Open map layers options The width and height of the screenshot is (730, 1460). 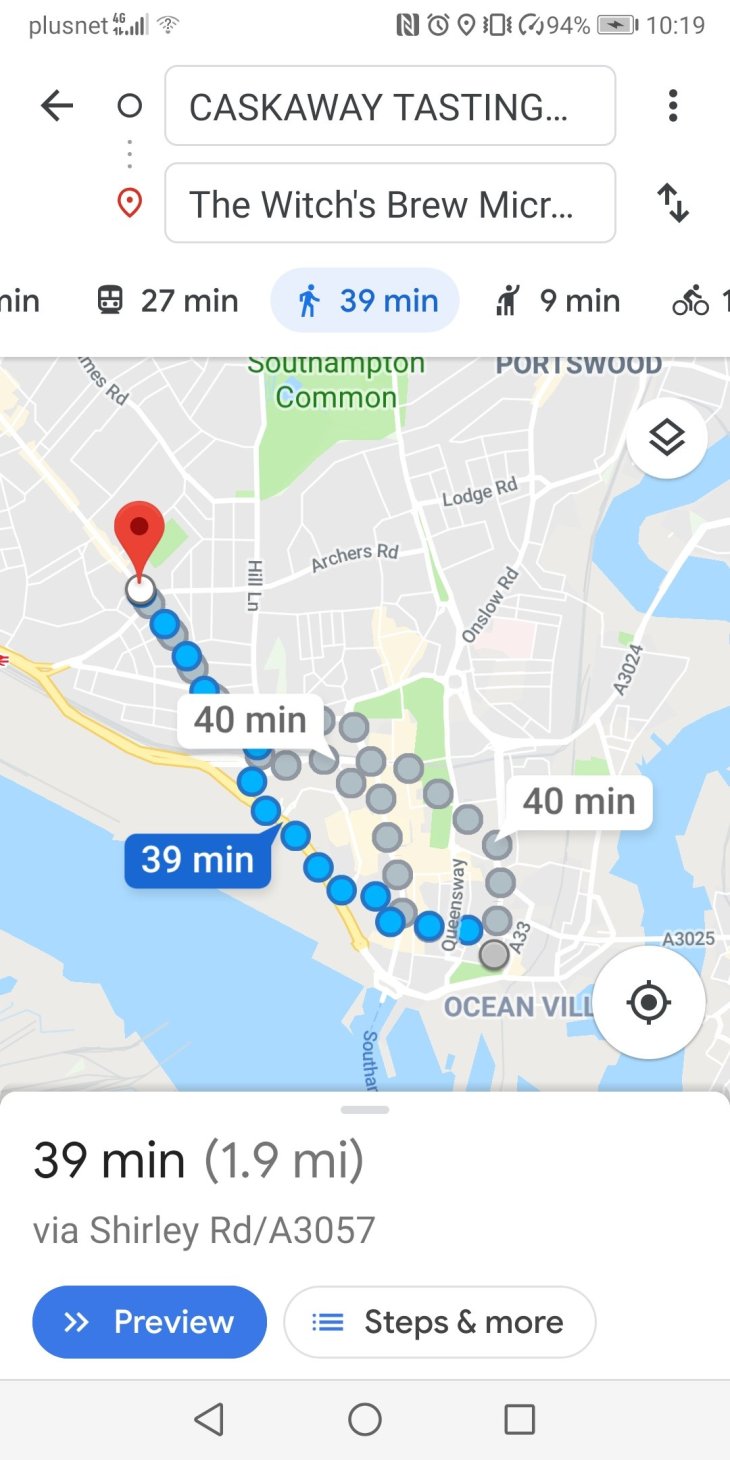pyautogui.click(x=666, y=438)
